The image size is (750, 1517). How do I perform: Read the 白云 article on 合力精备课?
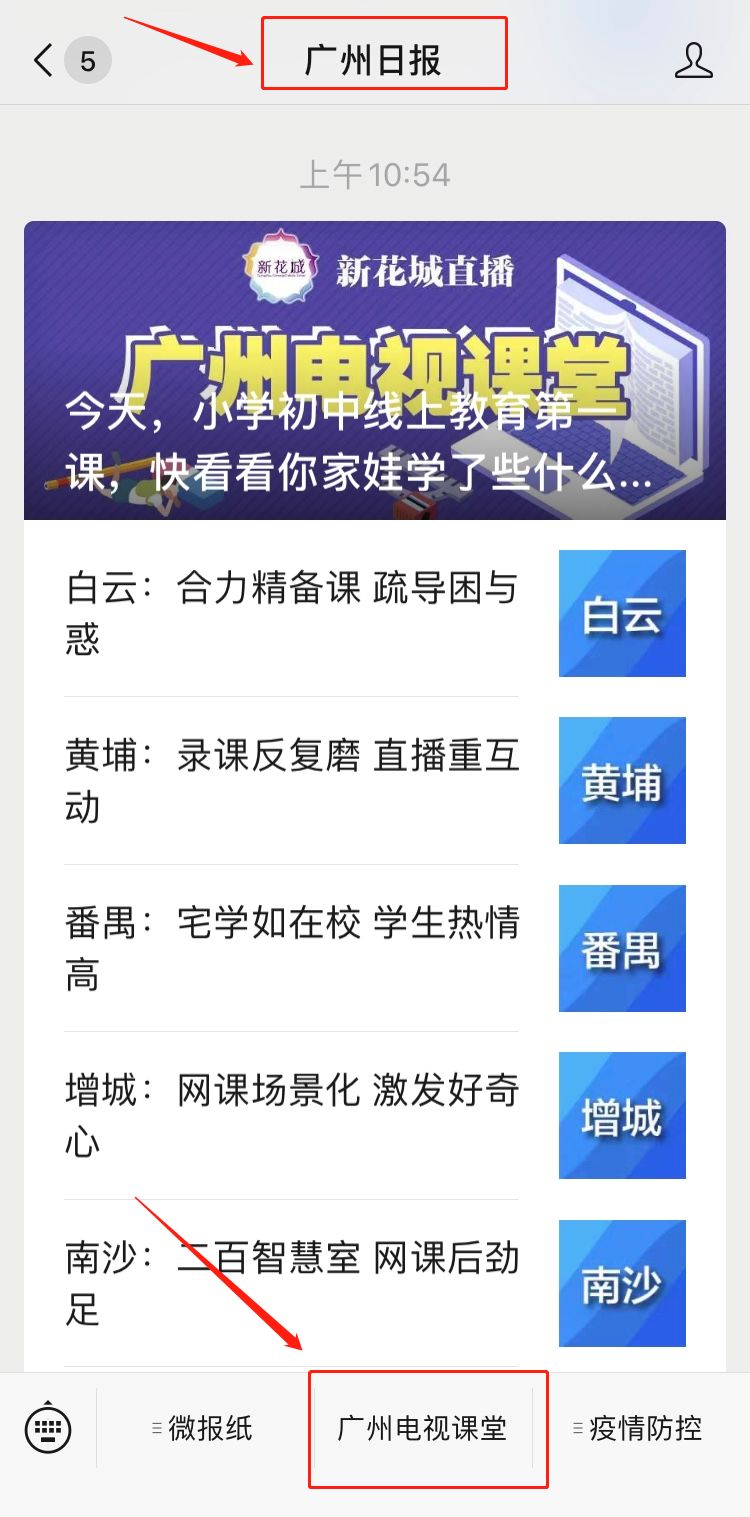click(x=292, y=612)
